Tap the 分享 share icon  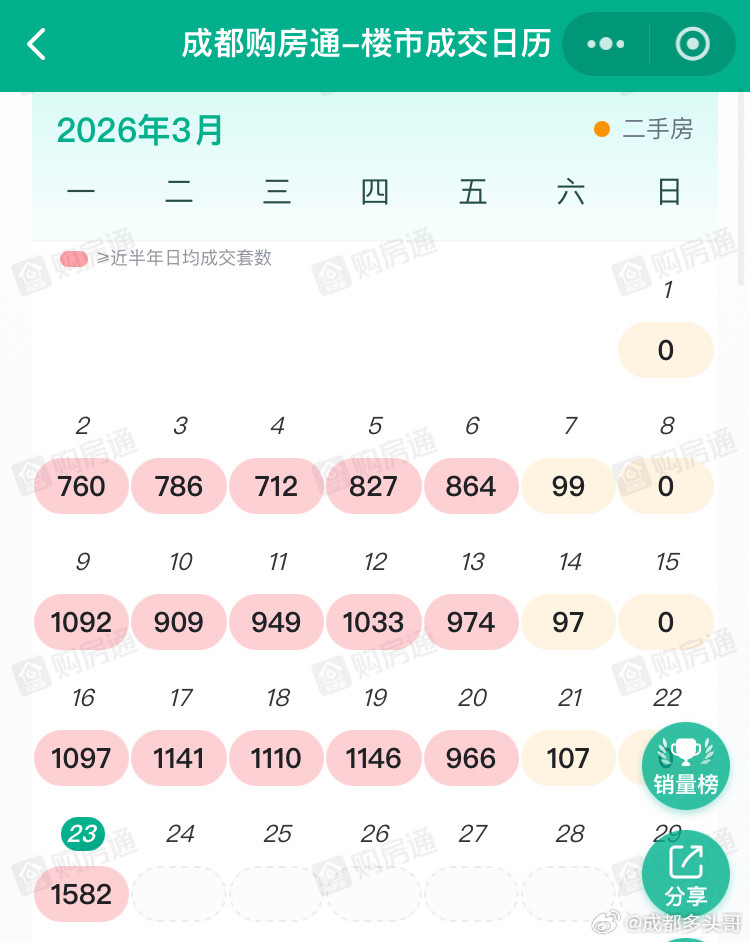pyautogui.click(x=686, y=873)
